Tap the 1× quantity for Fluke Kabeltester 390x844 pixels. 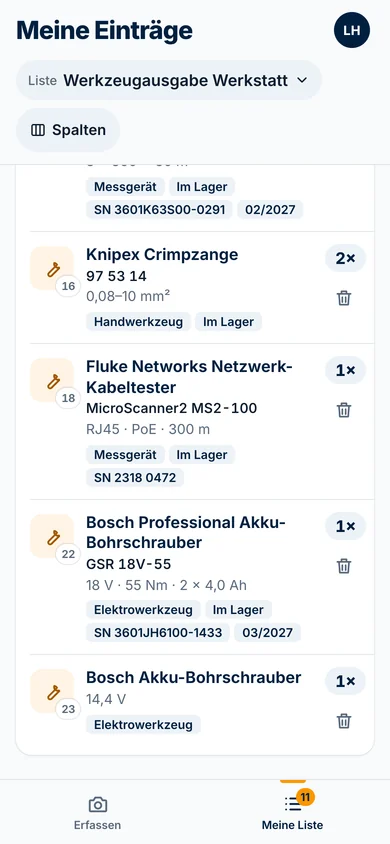pos(345,370)
